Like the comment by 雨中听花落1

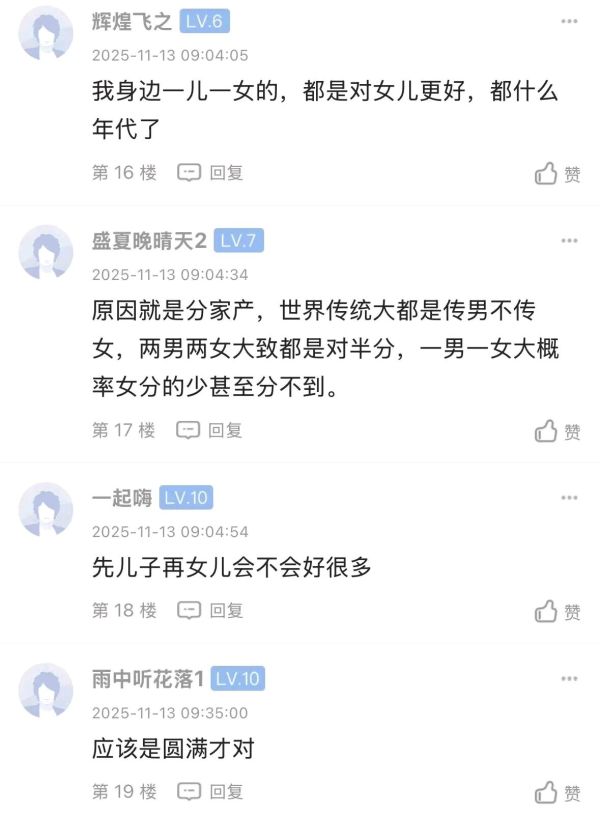(557, 792)
